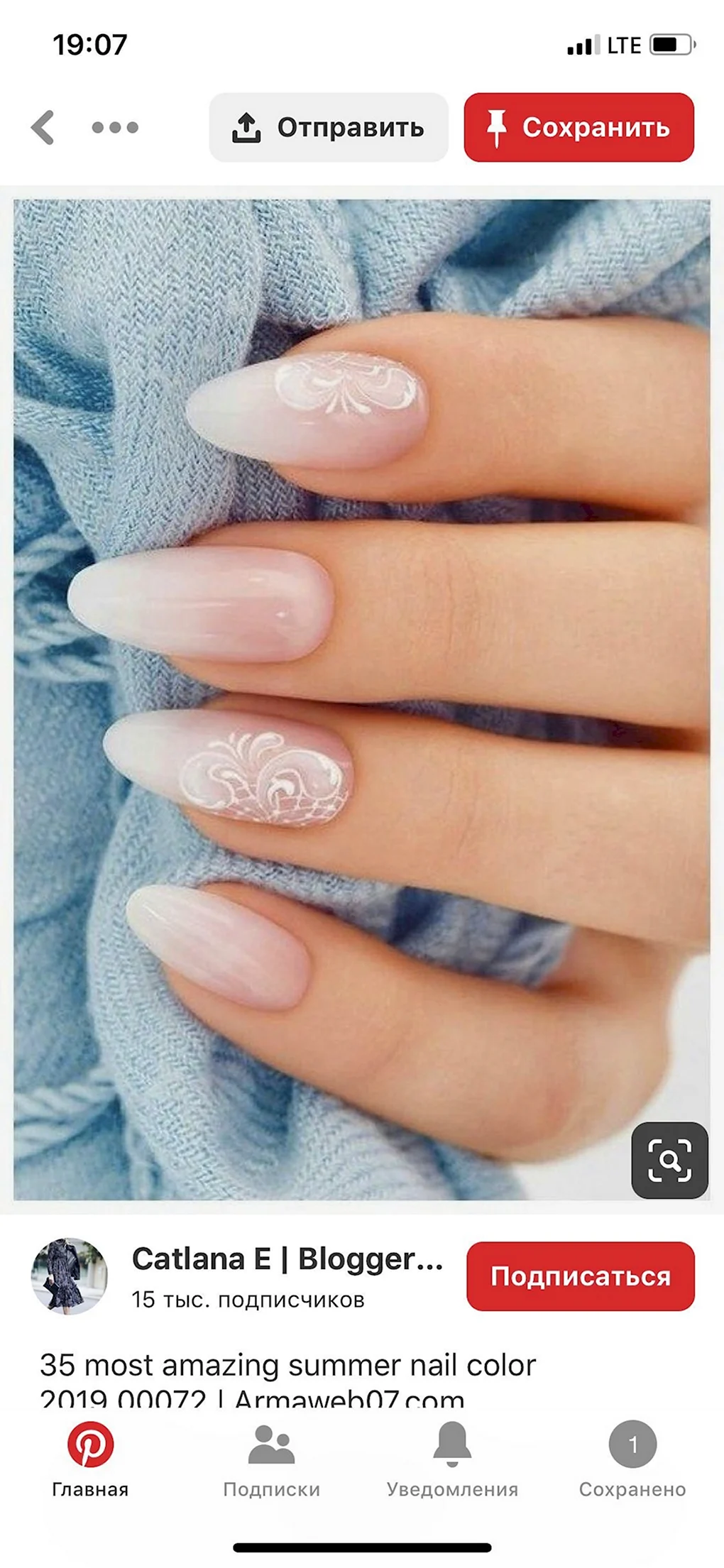Save the pin with Сохранить
The image size is (724, 1568).
point(579,127)
